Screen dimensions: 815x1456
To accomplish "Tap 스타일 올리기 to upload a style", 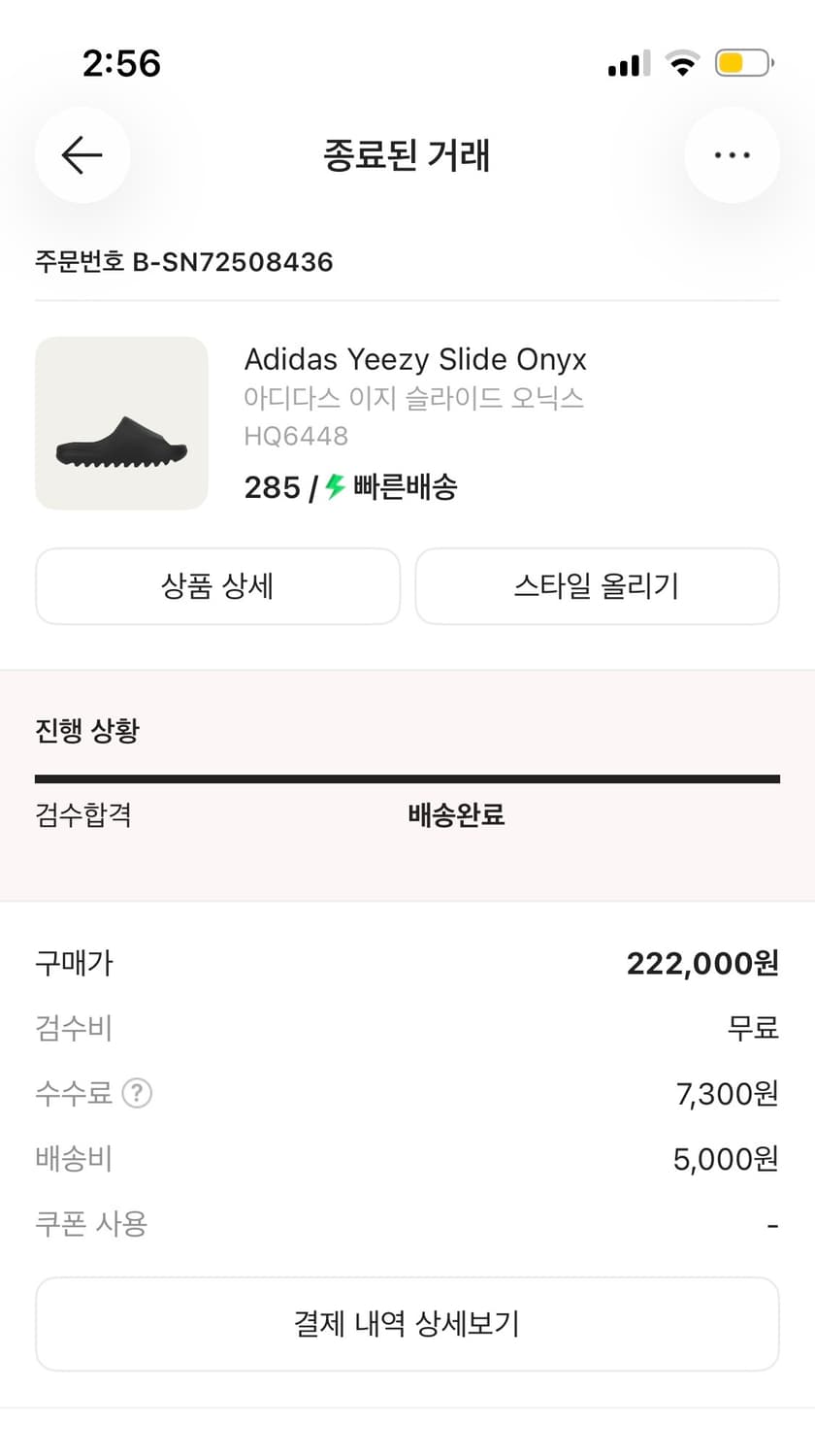I will point(596,585).
